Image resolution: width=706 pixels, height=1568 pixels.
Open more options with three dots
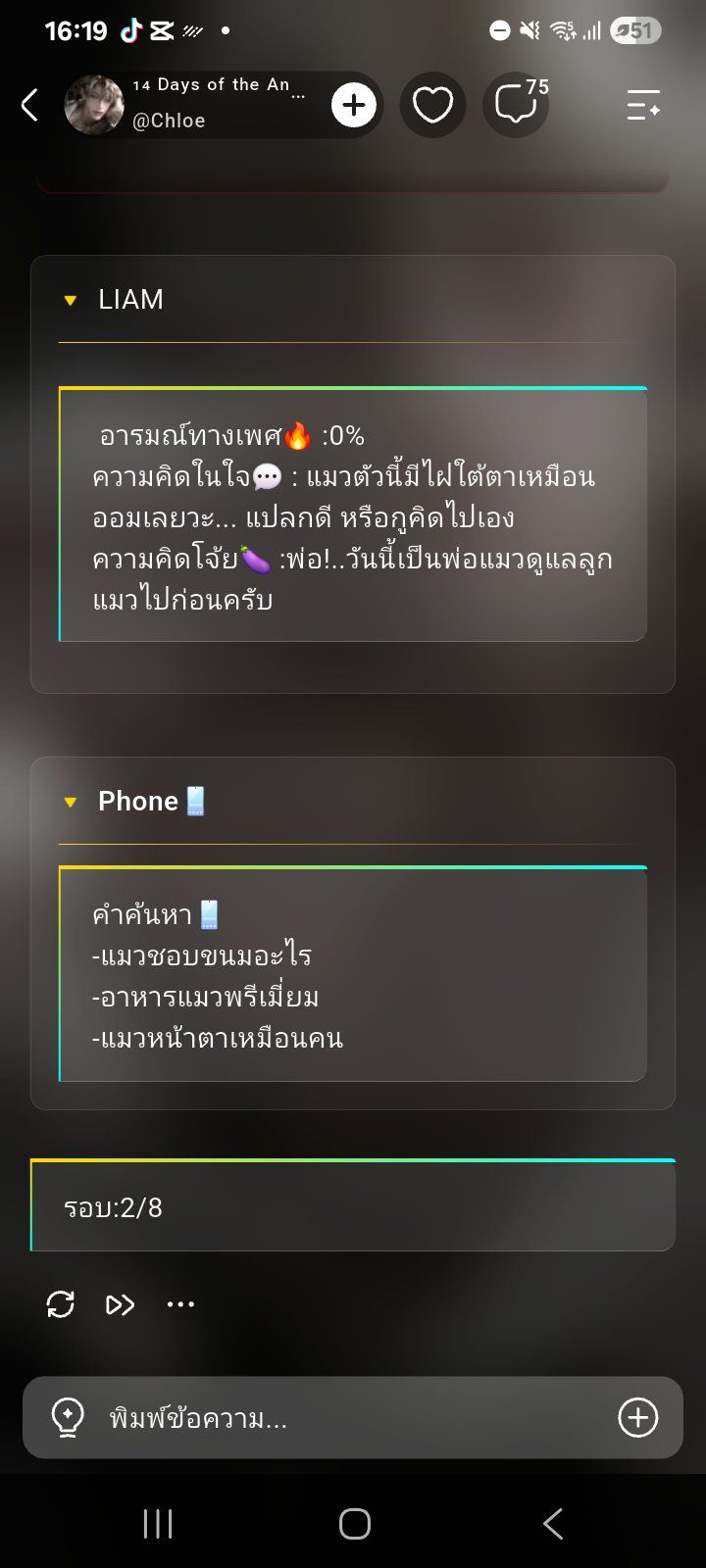pyautogui.click(x=180, y=1304)
